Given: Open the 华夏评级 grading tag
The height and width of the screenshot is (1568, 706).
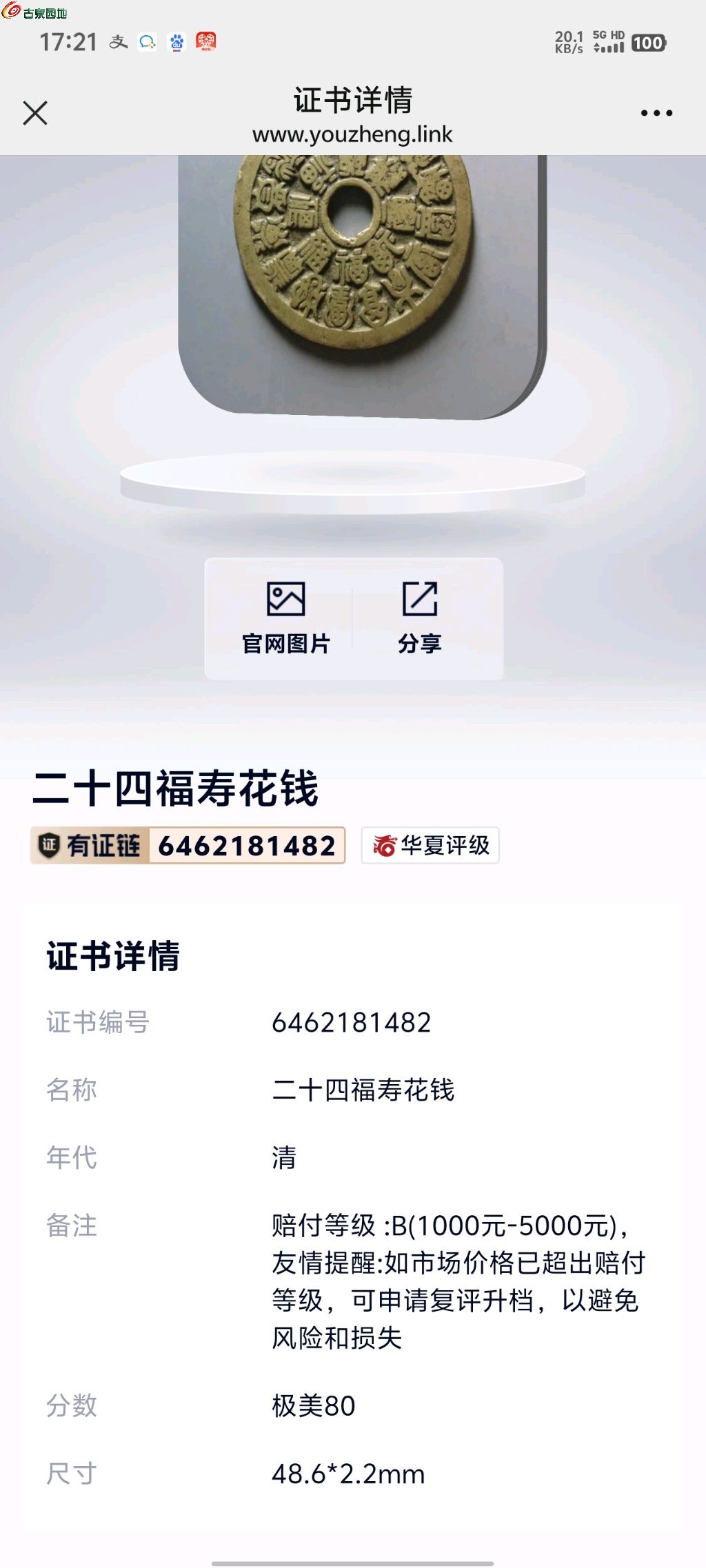Looking at the screenshot, I should [x=430, y=845].
